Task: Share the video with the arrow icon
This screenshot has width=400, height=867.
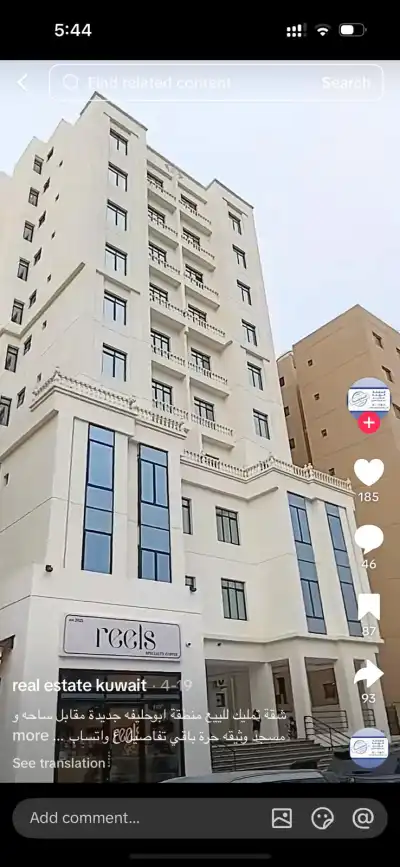Action: [369, 674]
